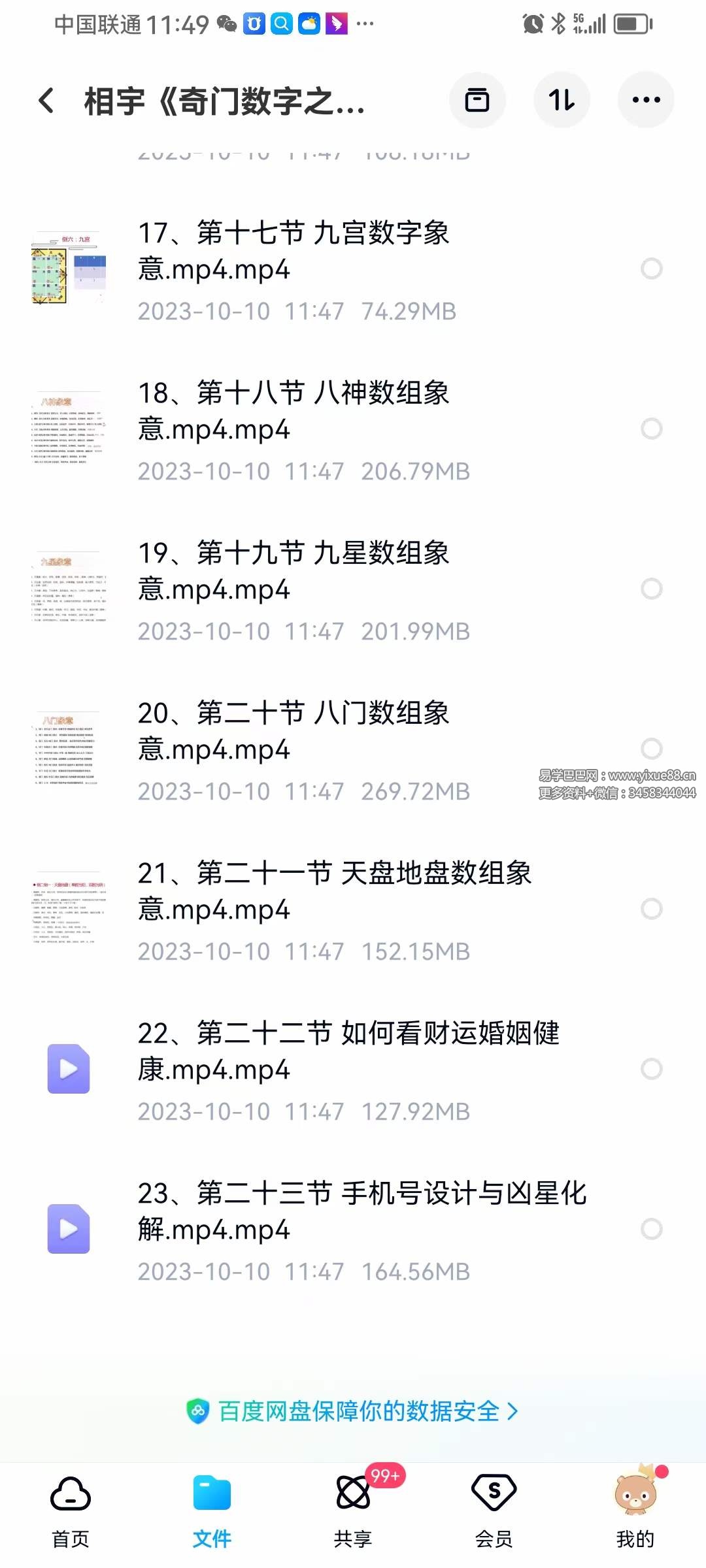
Task: Select the circle next to file 18 八神数组象意
Action: coord(651,429)
